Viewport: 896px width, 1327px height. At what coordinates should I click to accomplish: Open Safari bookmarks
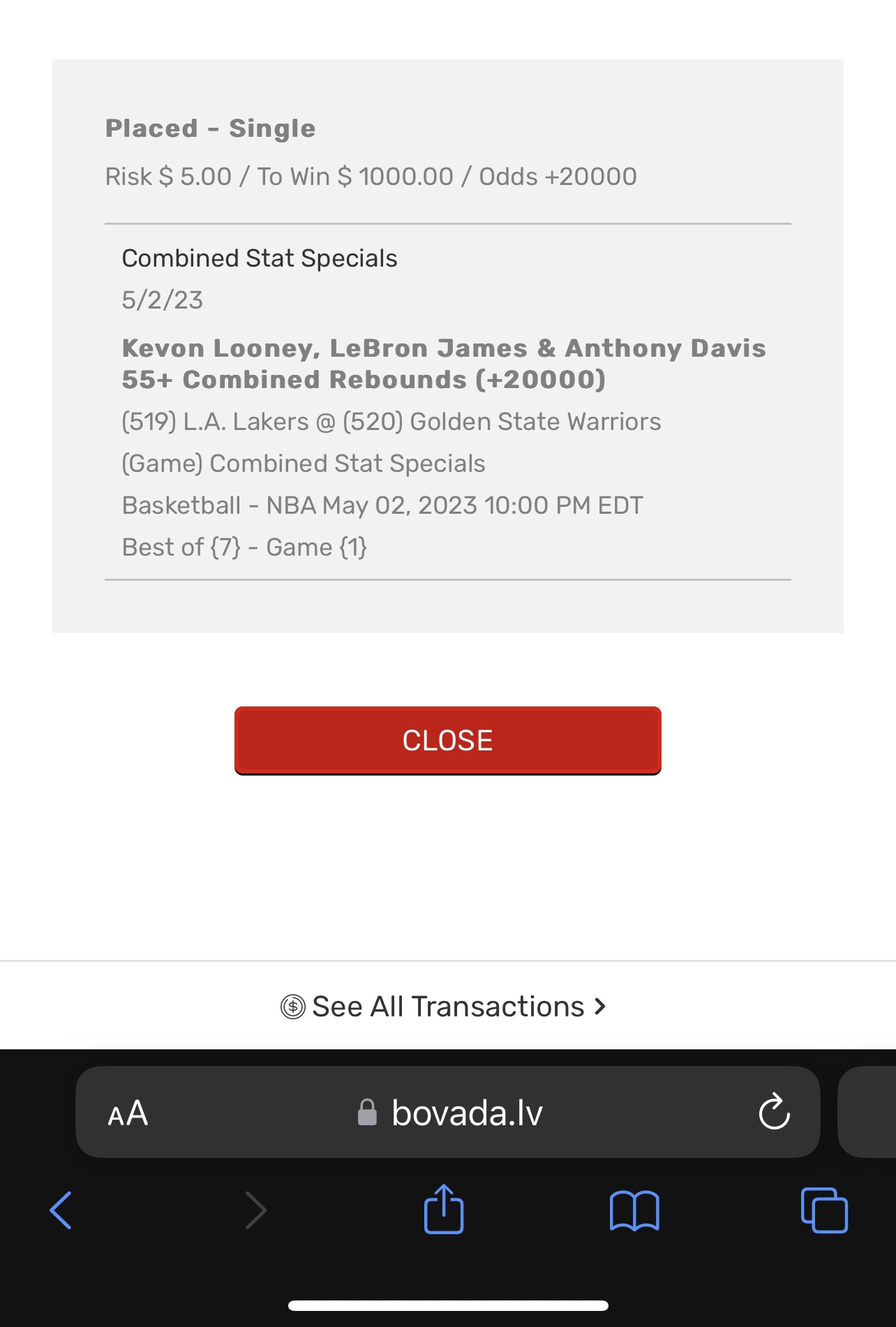[x=634, y=1210]
